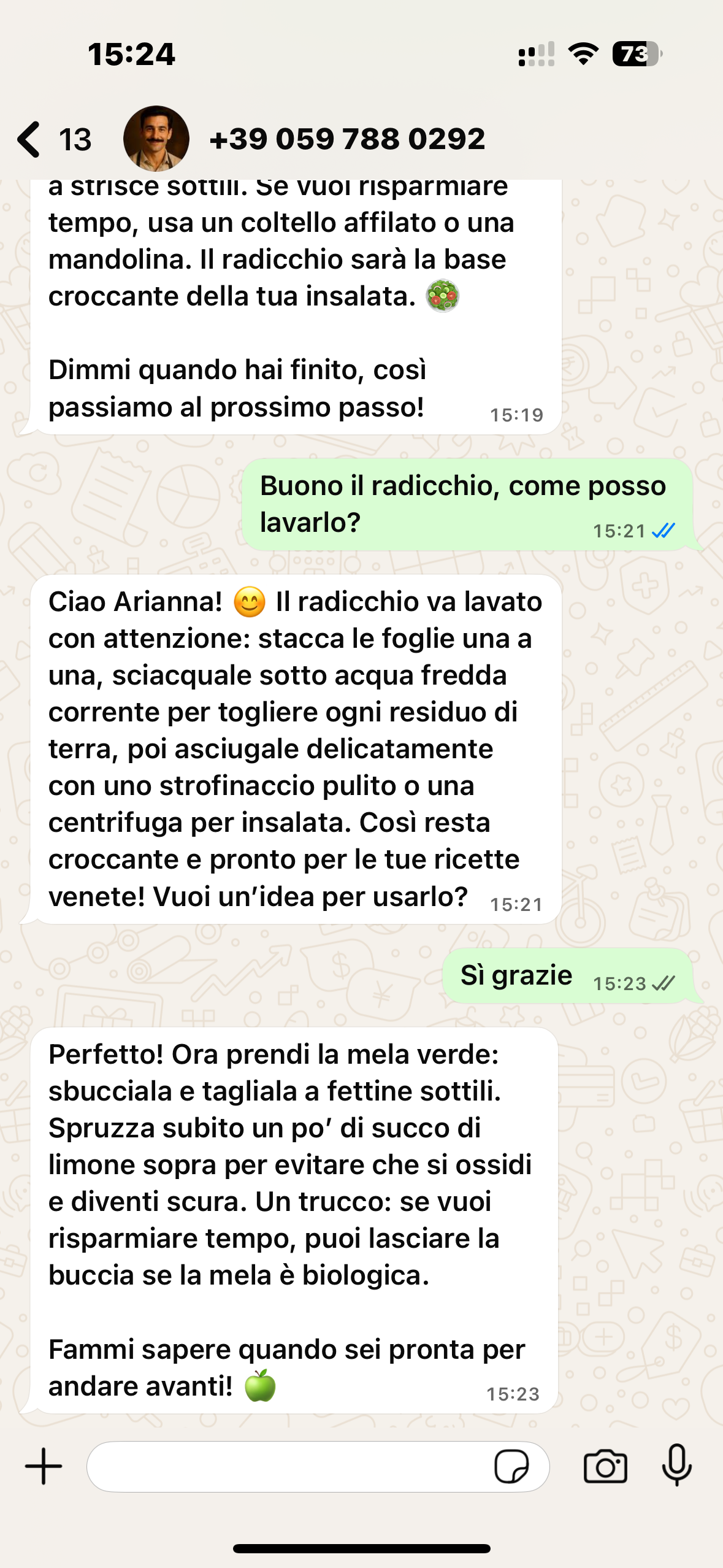Viewport: 723px width, 1568px height.
Task: Open contact info for +39 059 788 0292
Action: click(x=347, y=139)
